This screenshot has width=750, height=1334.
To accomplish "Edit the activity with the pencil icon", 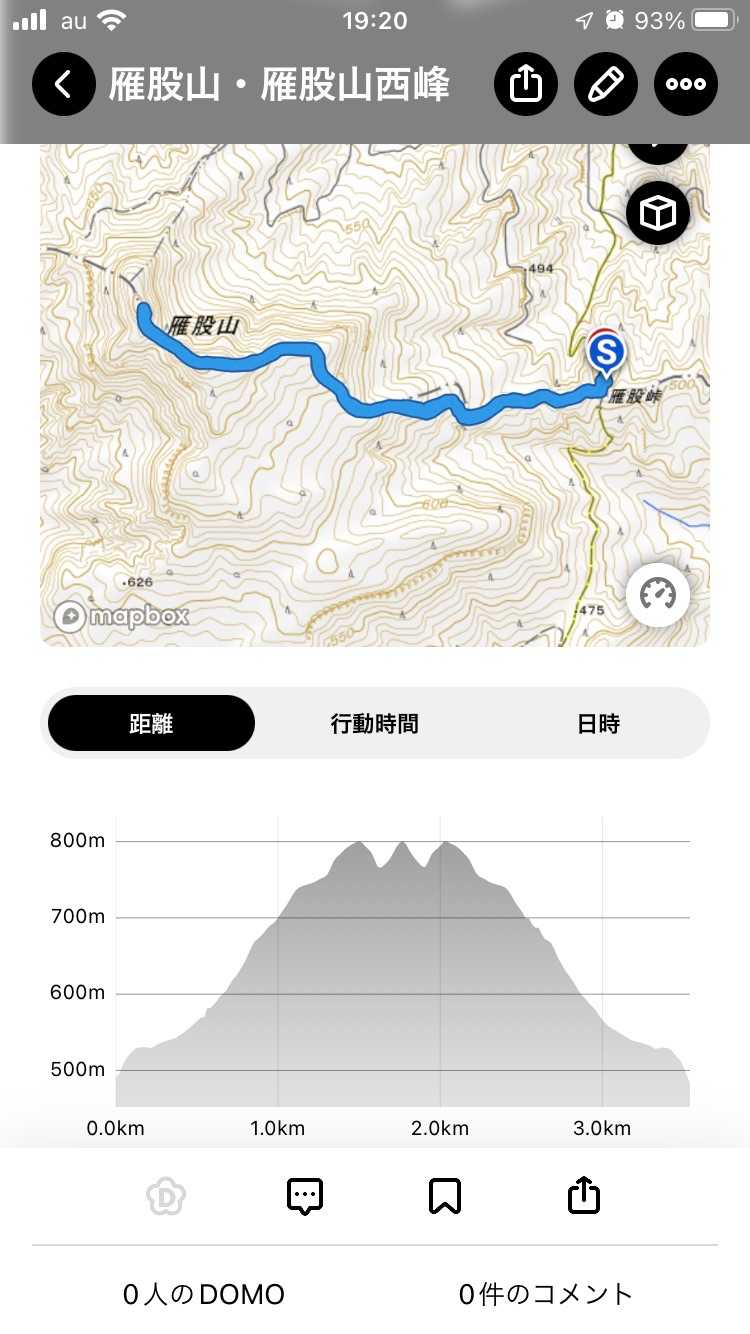I will coord(606,84).
